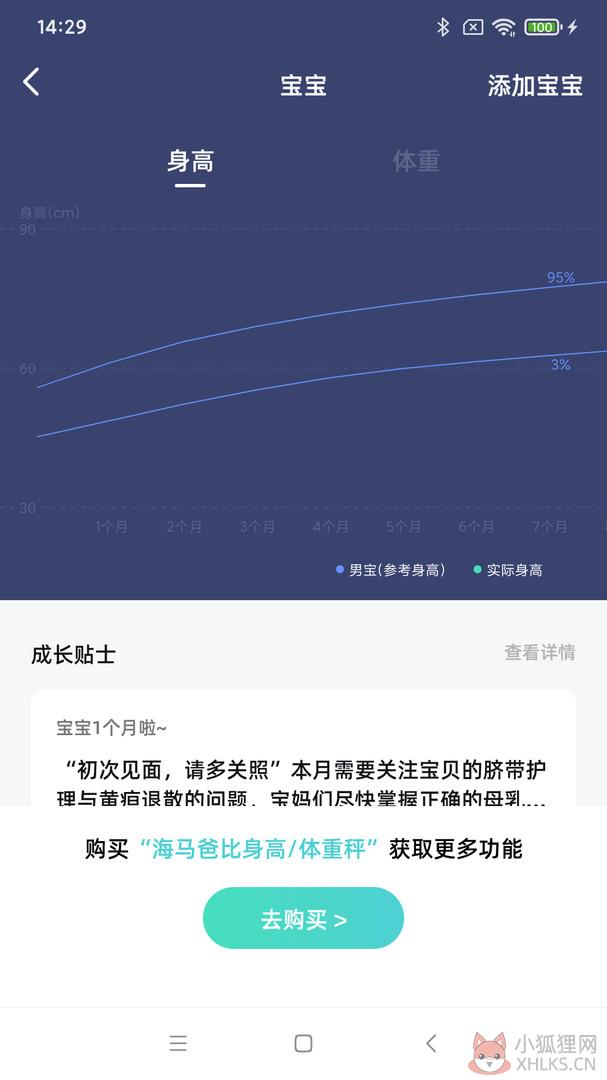Screen dimensions: 607x1080
Task: Go back using the top-left arrow
Action: coord(31,82)
